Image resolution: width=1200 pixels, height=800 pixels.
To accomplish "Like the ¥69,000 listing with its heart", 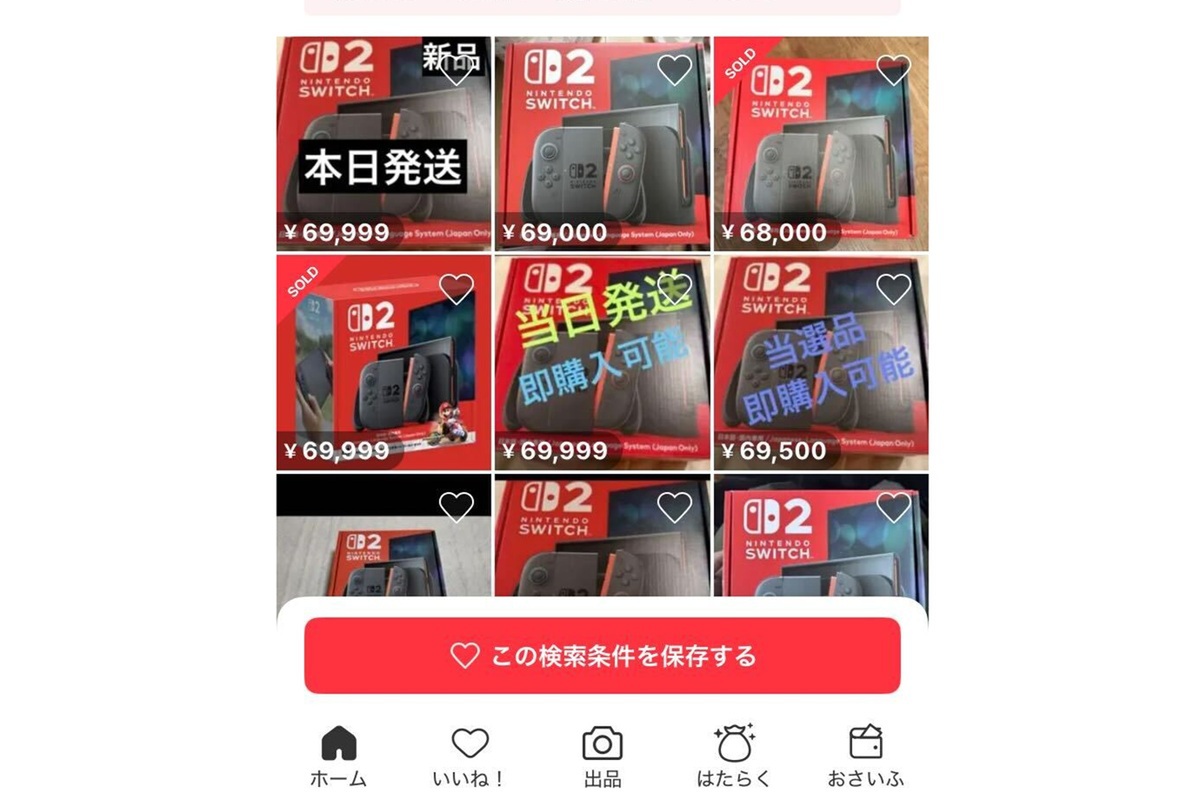I will coord(675,70).
